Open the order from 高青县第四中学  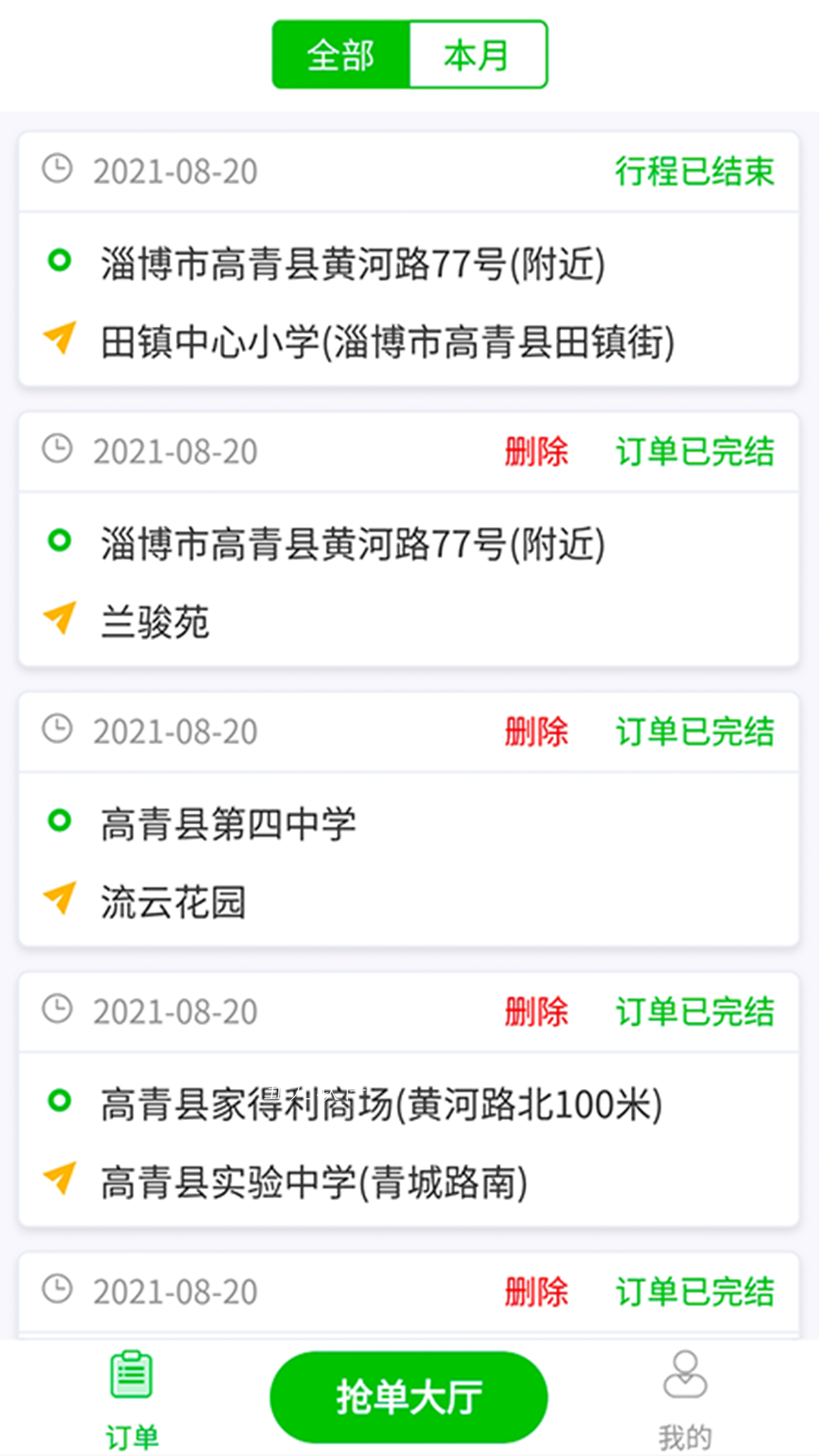409,820
